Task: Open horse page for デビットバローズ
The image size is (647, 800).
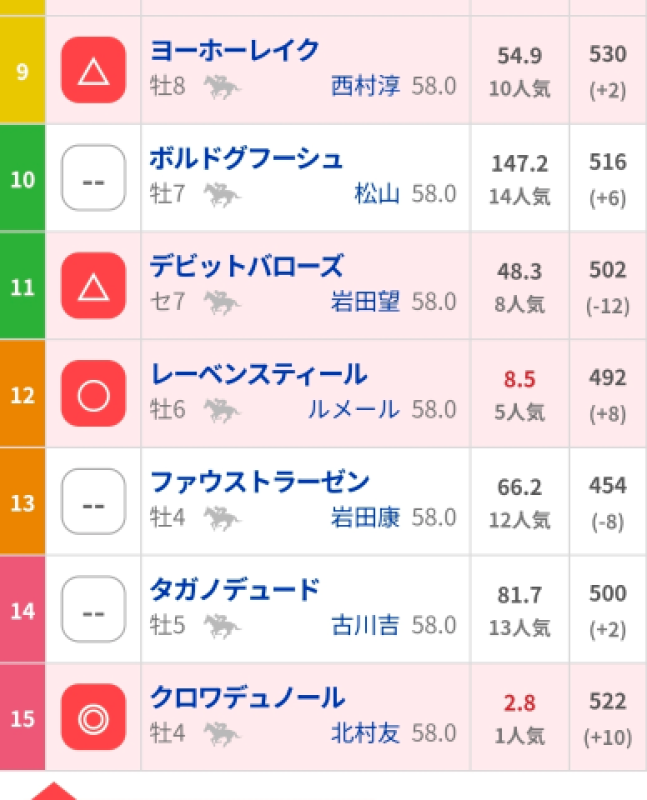Action: point(246,266)
